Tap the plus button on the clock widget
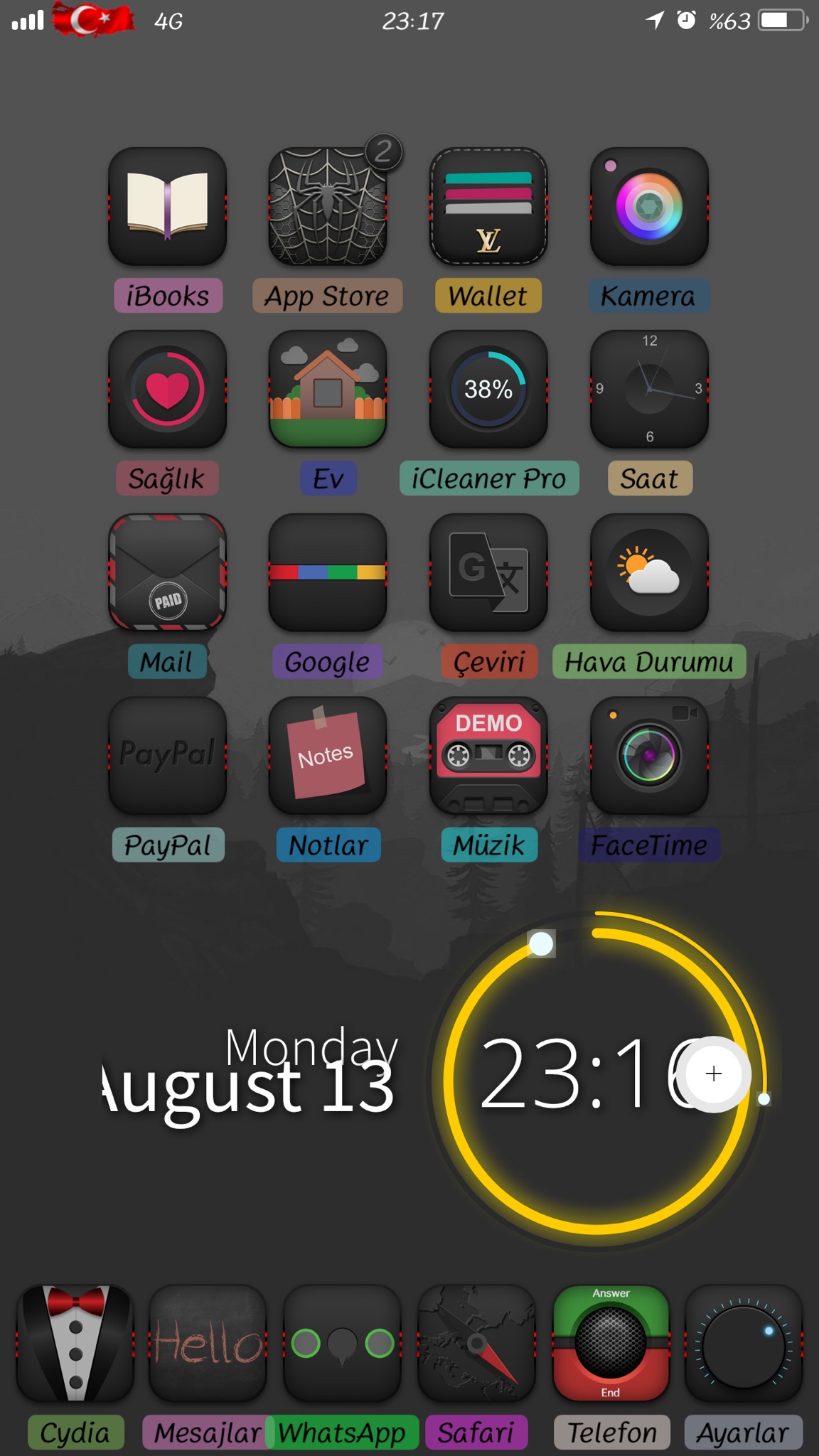819x1456 pixels. pyautogui.click(x=713, y=1076)
